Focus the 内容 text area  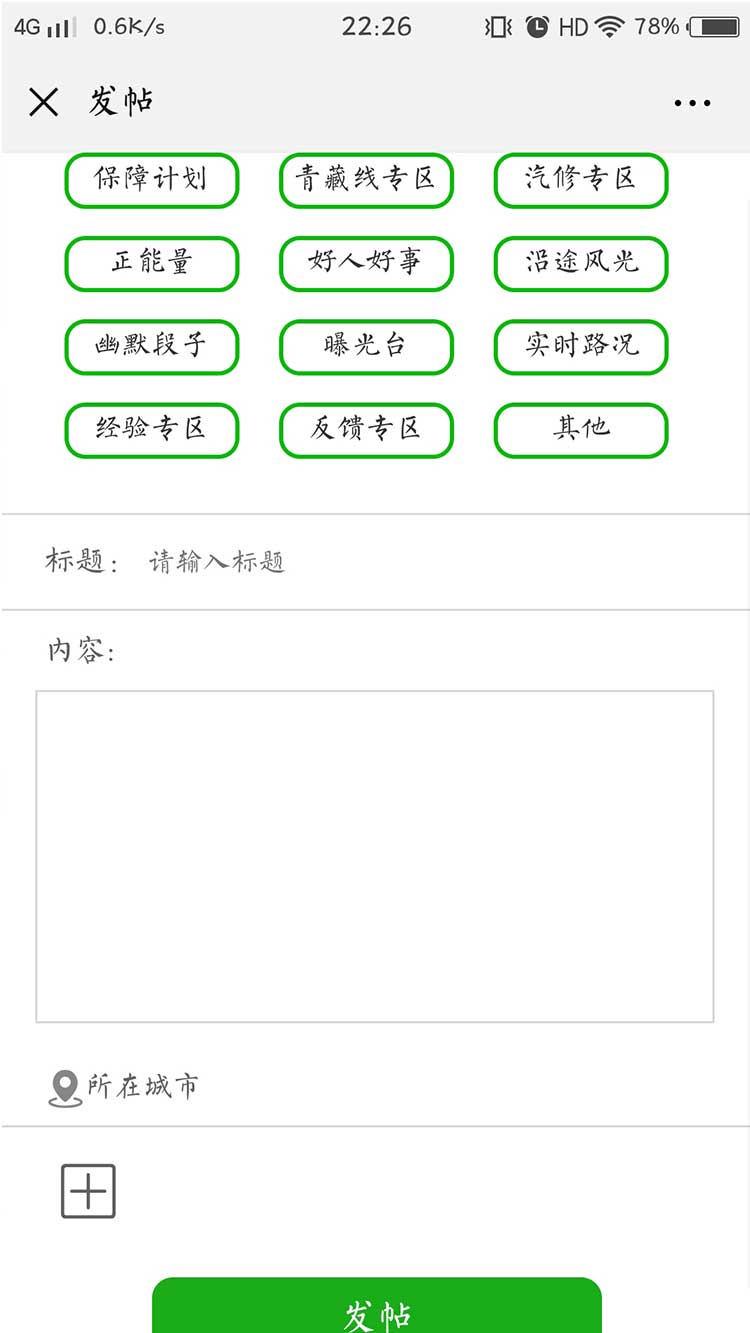click(x=375, y=856)
